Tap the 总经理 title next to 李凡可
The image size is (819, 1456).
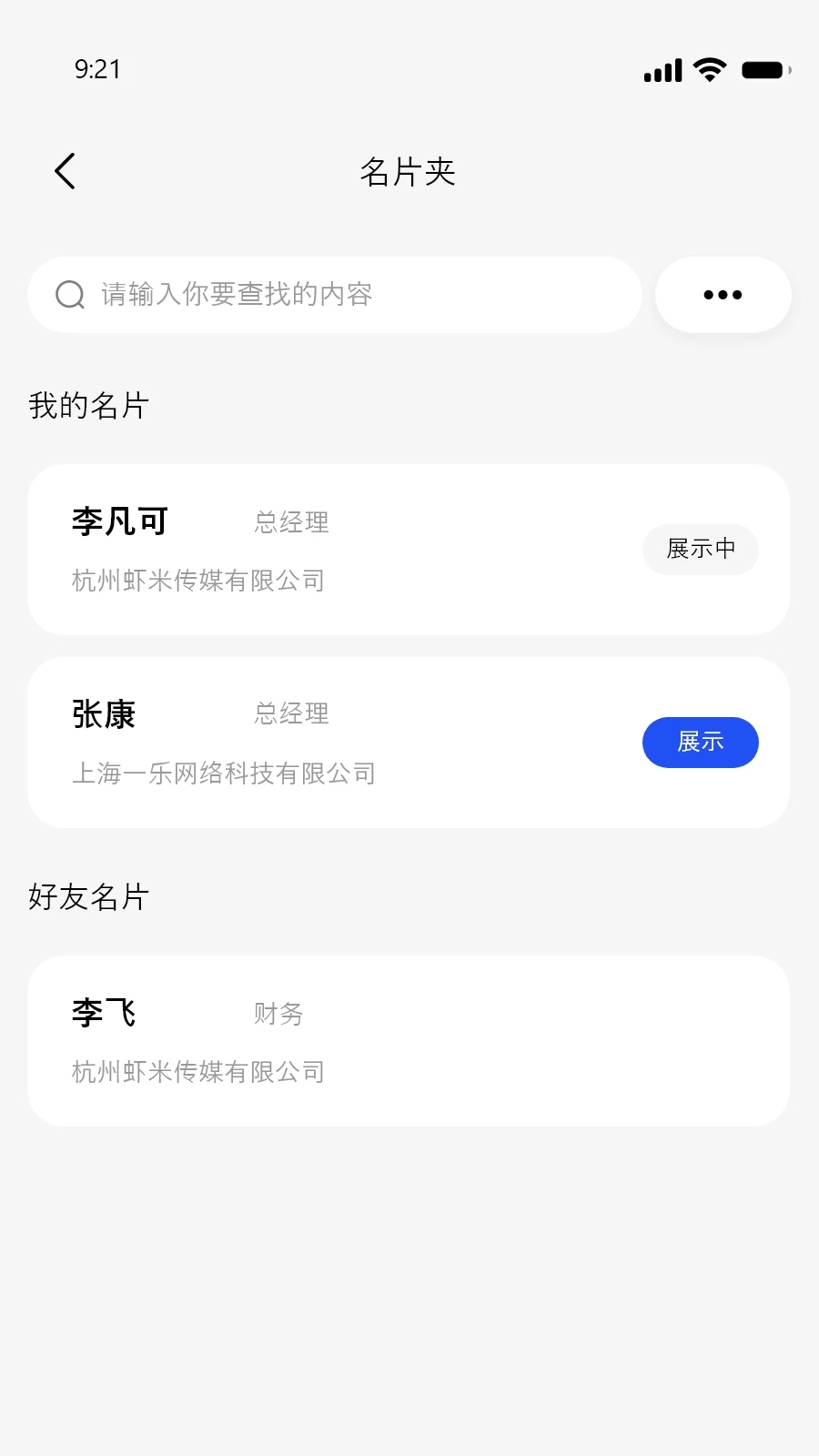[x=291, y=521]
